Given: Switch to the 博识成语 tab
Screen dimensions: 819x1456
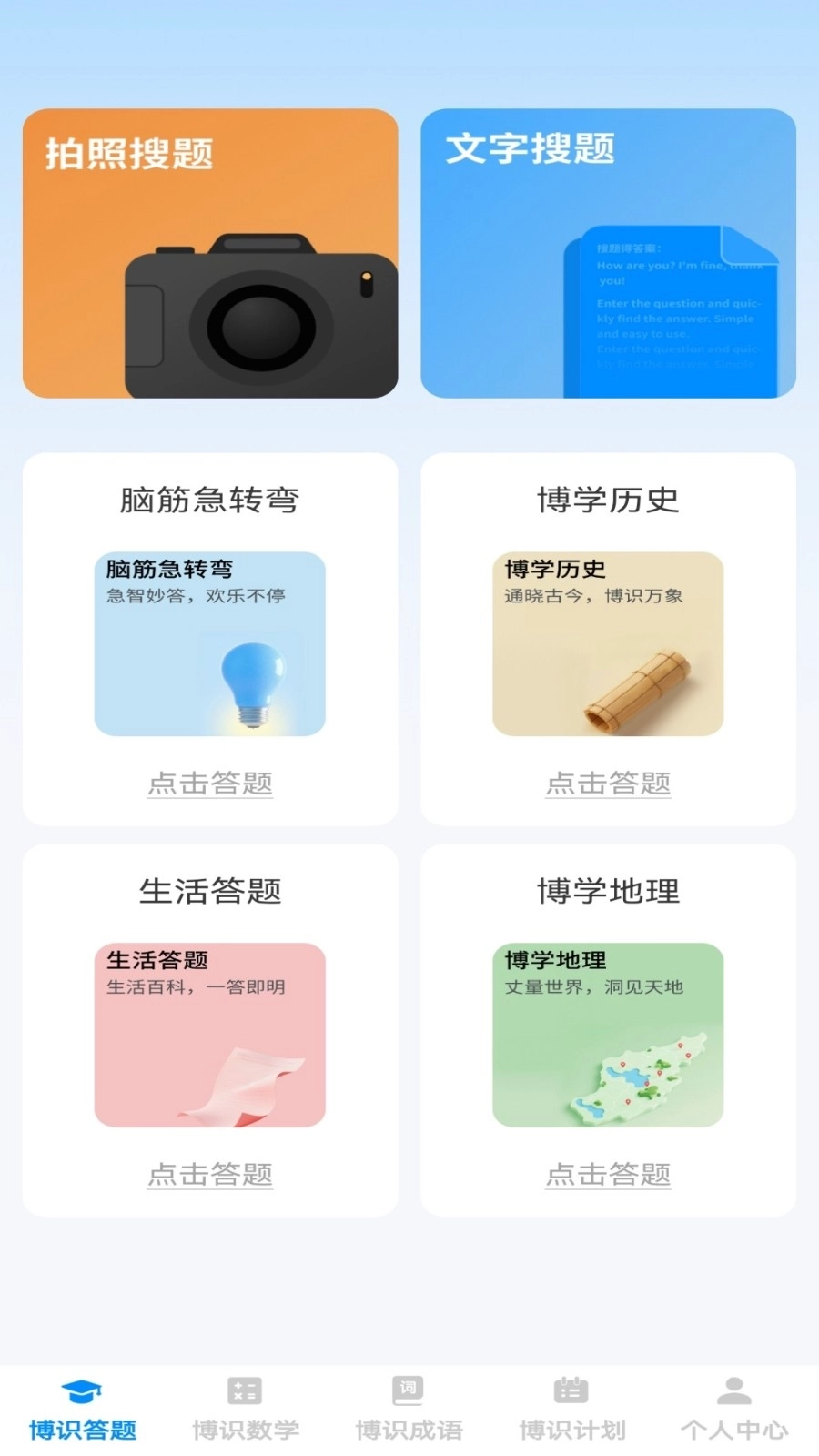Looking at the screenshot, I should (409, 1410).
